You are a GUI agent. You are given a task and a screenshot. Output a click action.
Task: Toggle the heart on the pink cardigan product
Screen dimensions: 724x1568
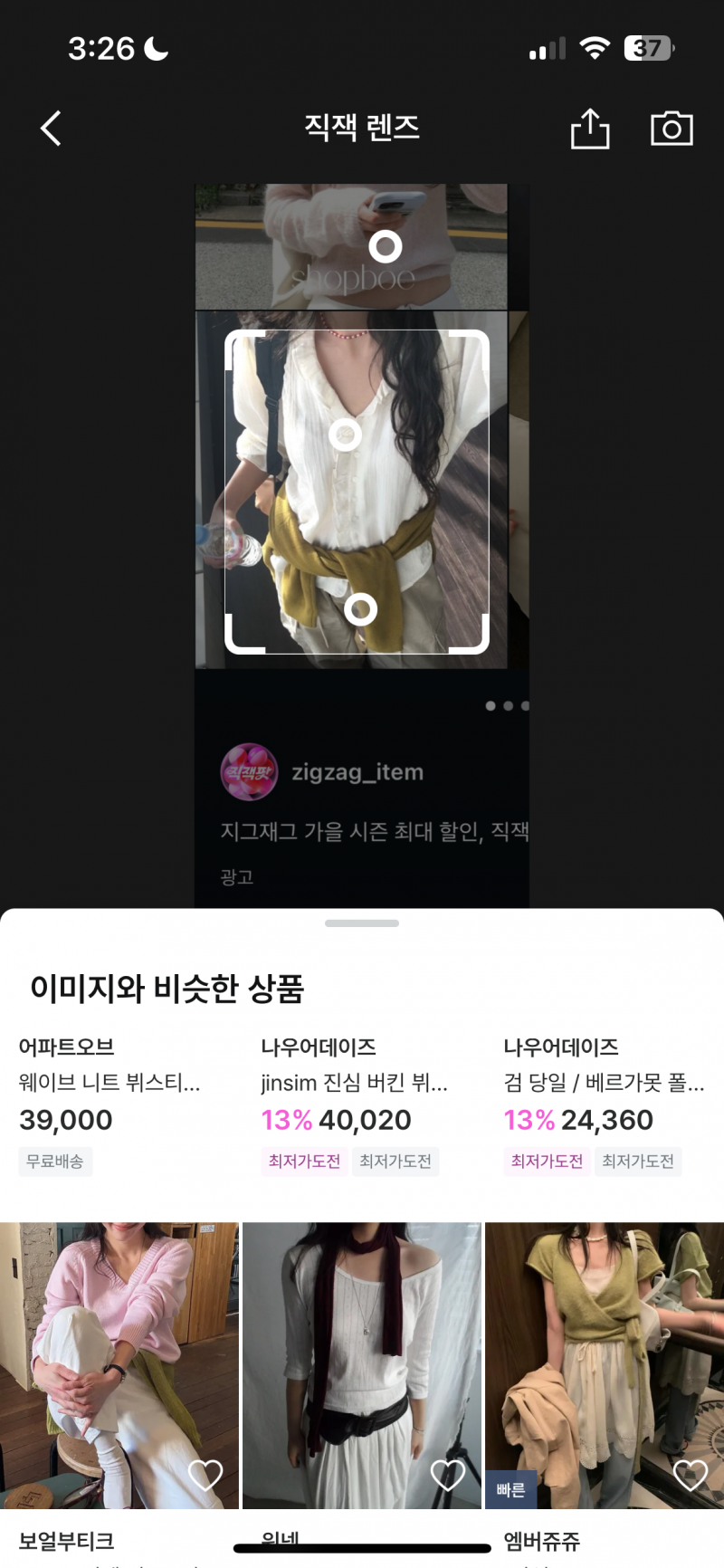[208, 1475]
